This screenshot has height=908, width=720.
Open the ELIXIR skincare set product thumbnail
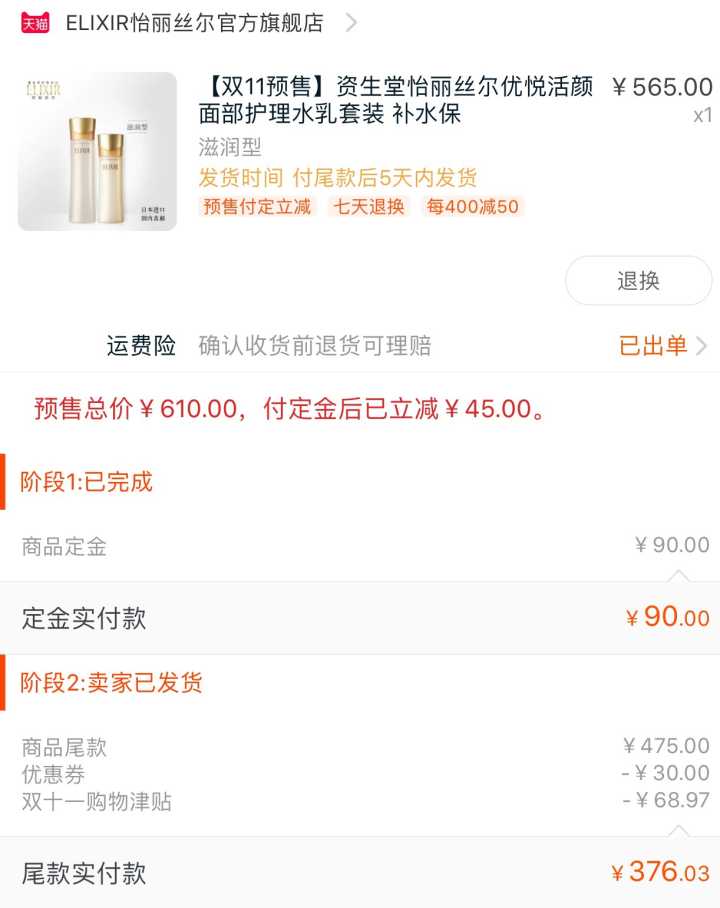coord(97,152)
